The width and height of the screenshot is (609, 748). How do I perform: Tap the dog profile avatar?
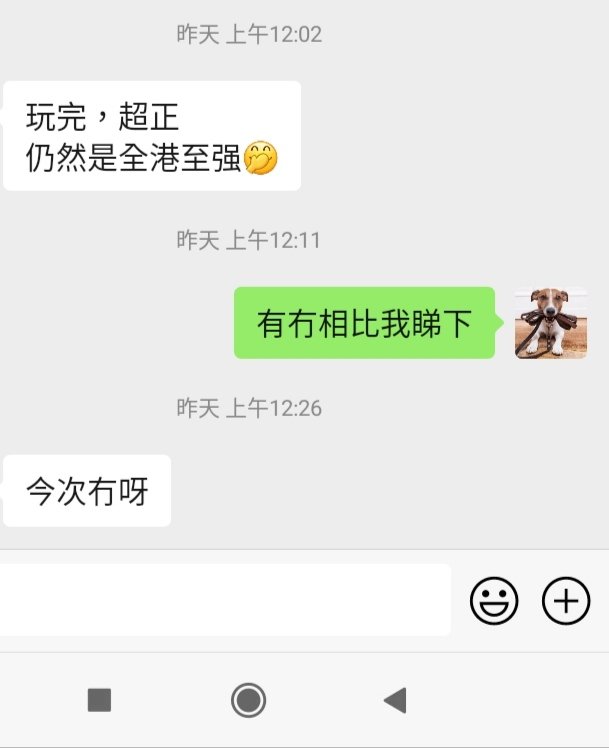pyautogui.click(x=550, y=323)
